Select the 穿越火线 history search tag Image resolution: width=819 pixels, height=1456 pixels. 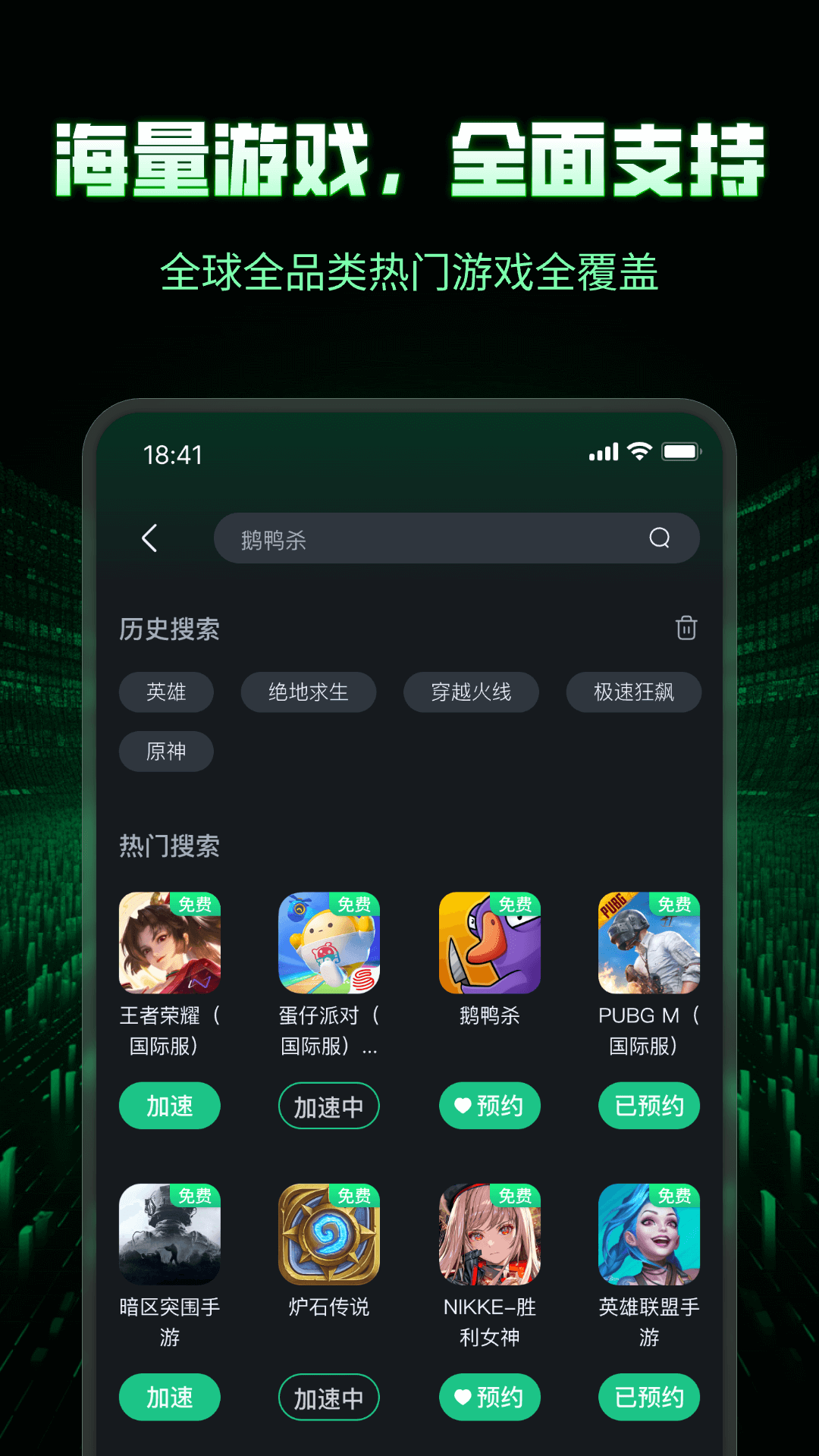coord(470,692)
